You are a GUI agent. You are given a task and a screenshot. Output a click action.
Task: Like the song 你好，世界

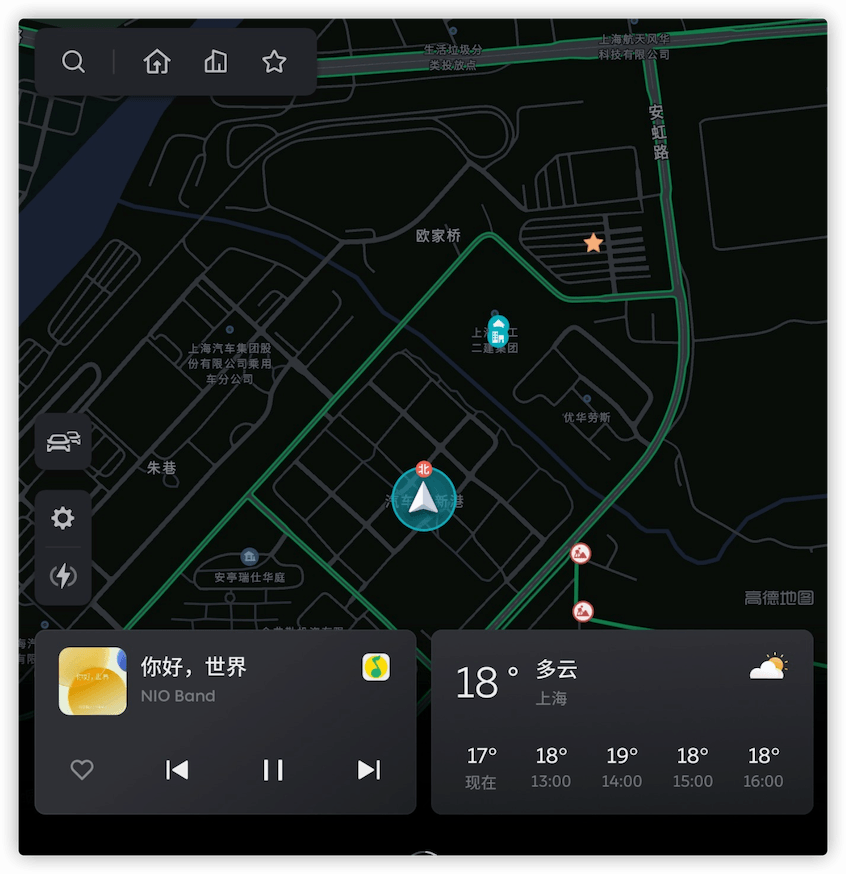(82, 769)
